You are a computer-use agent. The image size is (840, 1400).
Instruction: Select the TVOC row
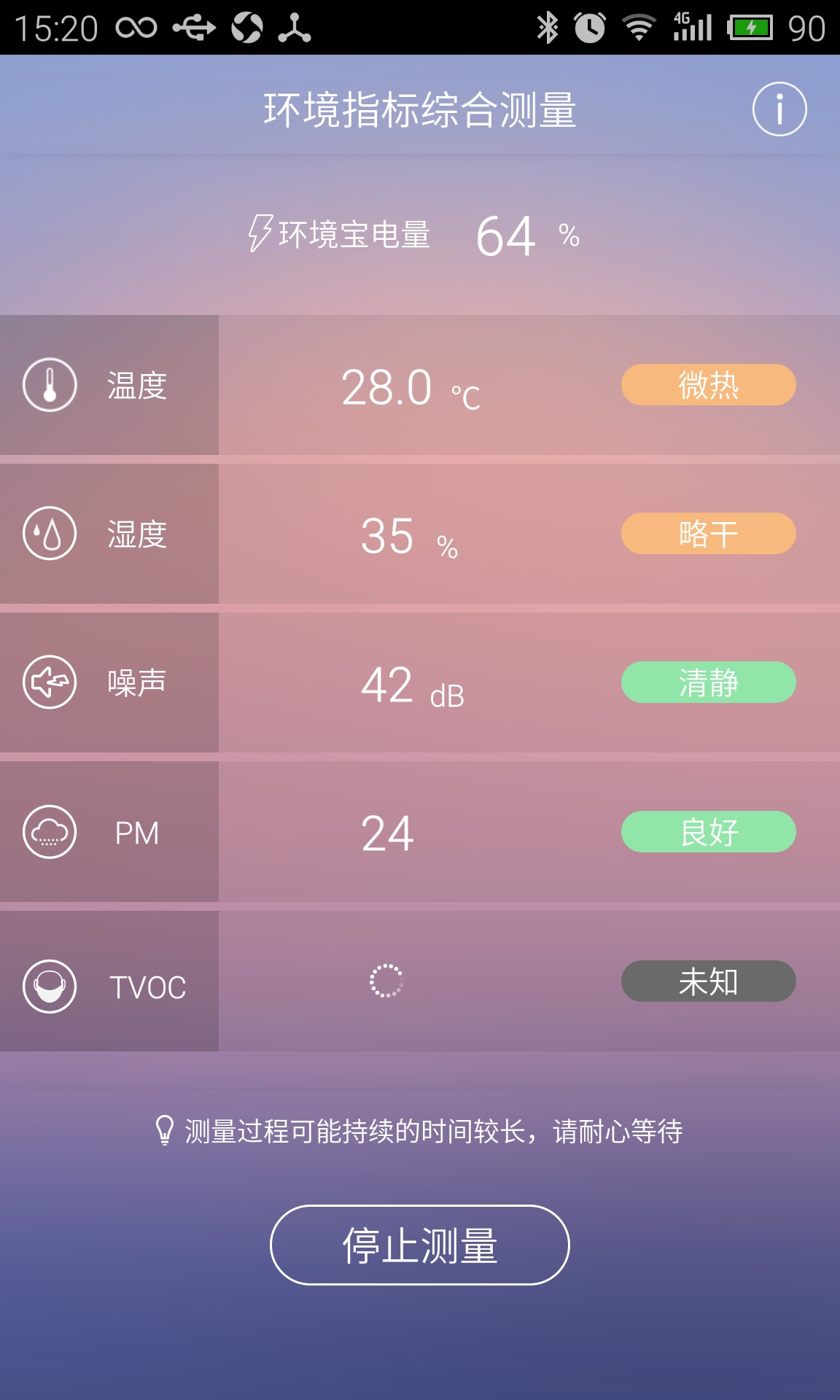[420, 981]
